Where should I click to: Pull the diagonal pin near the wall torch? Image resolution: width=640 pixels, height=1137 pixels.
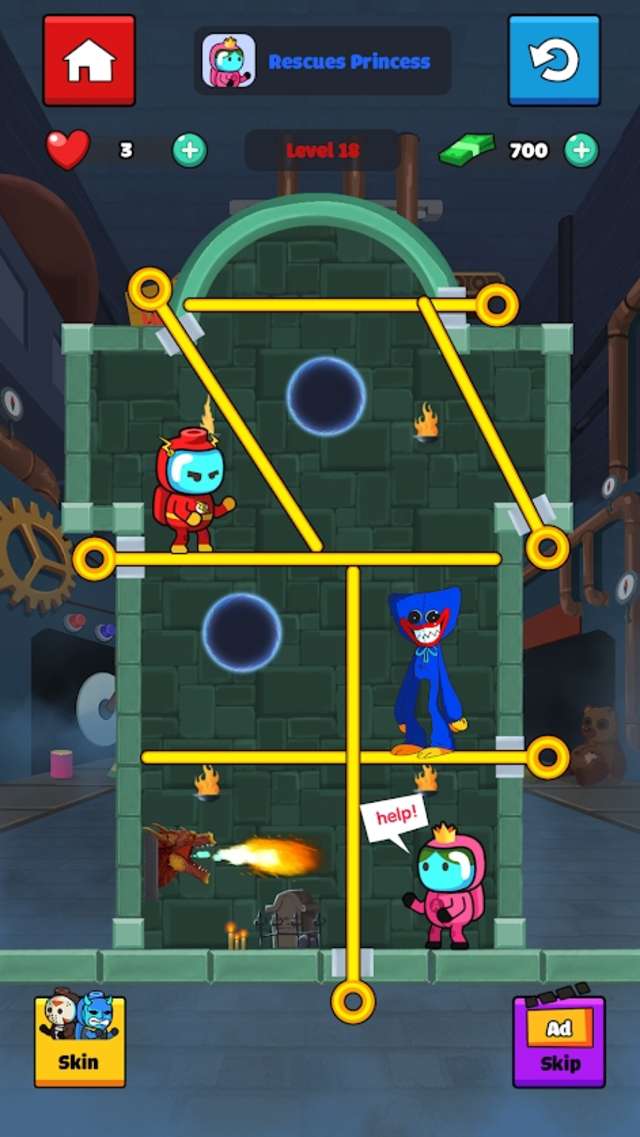547,547
